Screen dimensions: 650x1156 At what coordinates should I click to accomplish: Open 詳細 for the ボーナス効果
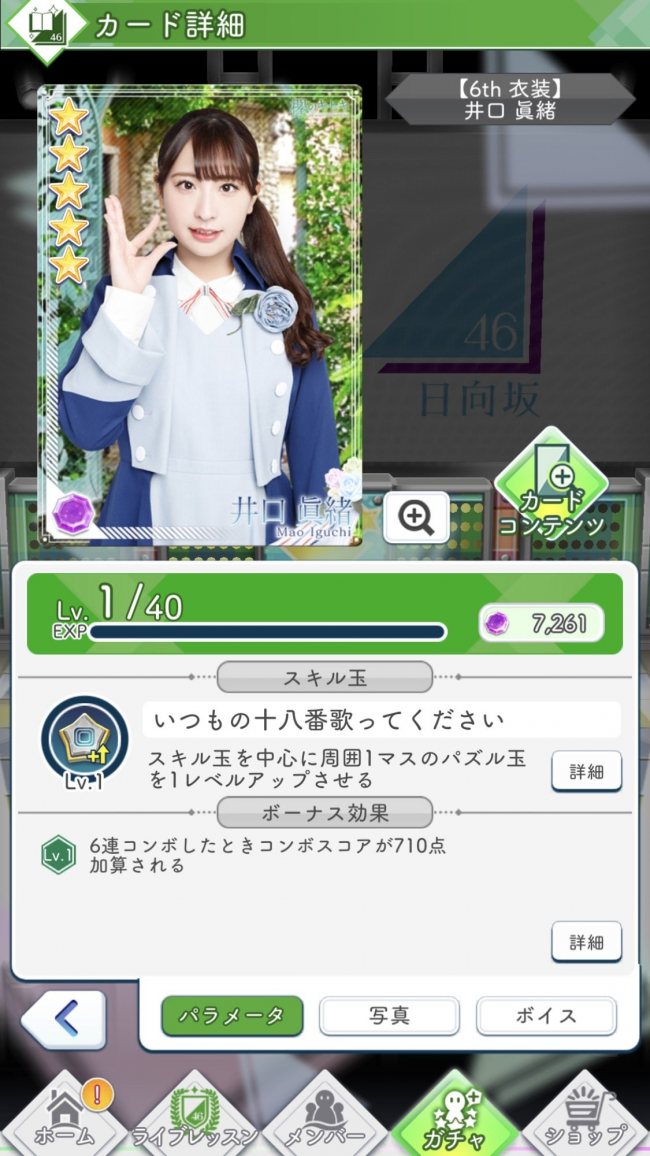click(586, 942)
